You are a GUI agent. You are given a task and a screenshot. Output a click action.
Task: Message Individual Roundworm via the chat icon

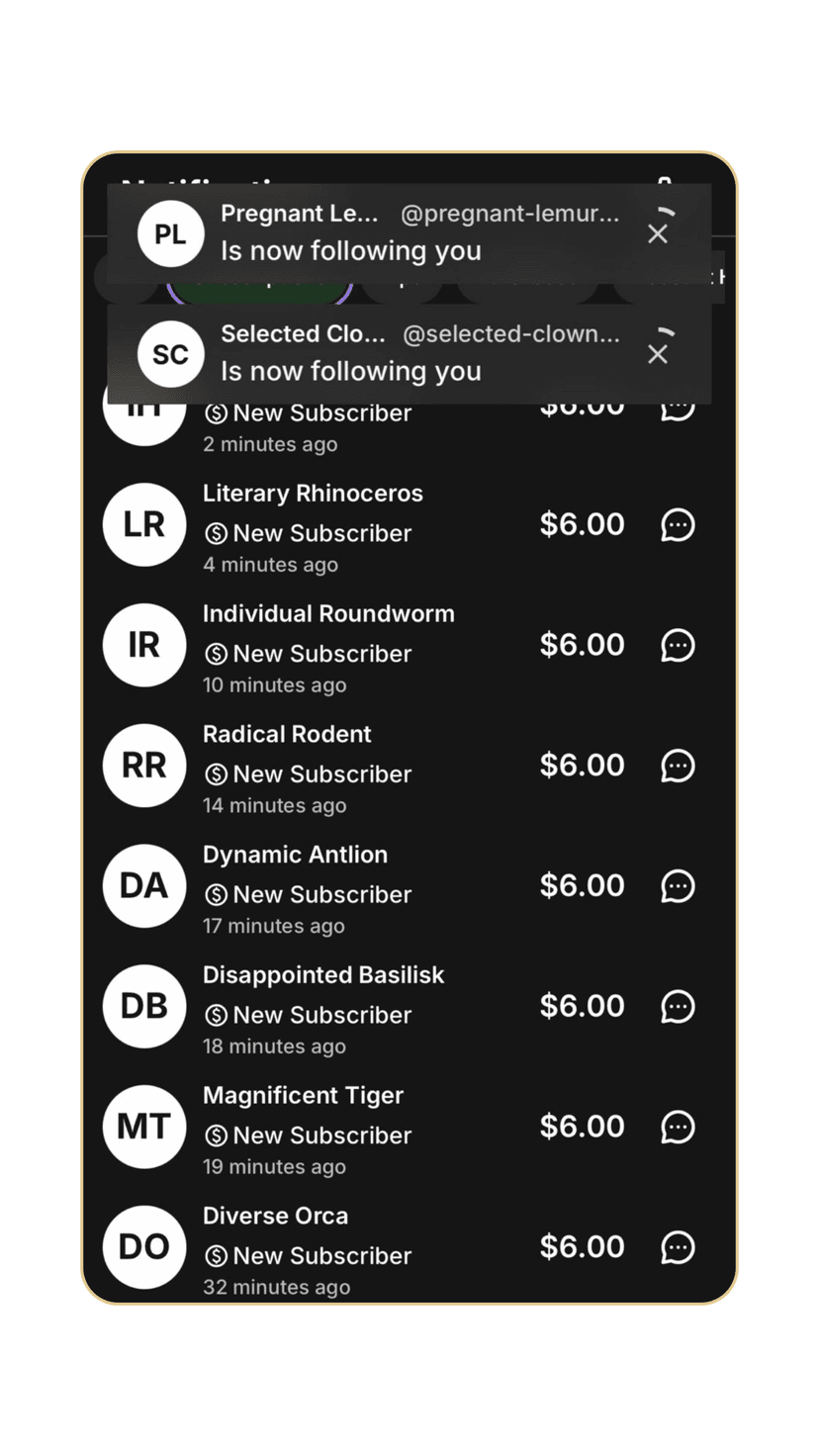(x=678, y=646)
